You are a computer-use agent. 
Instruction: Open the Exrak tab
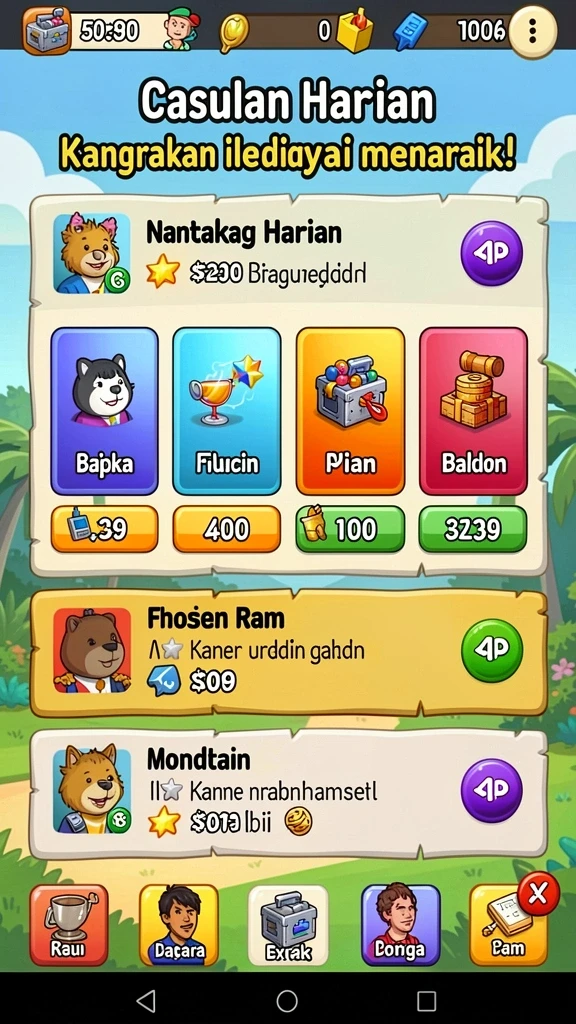click(289, 925)
